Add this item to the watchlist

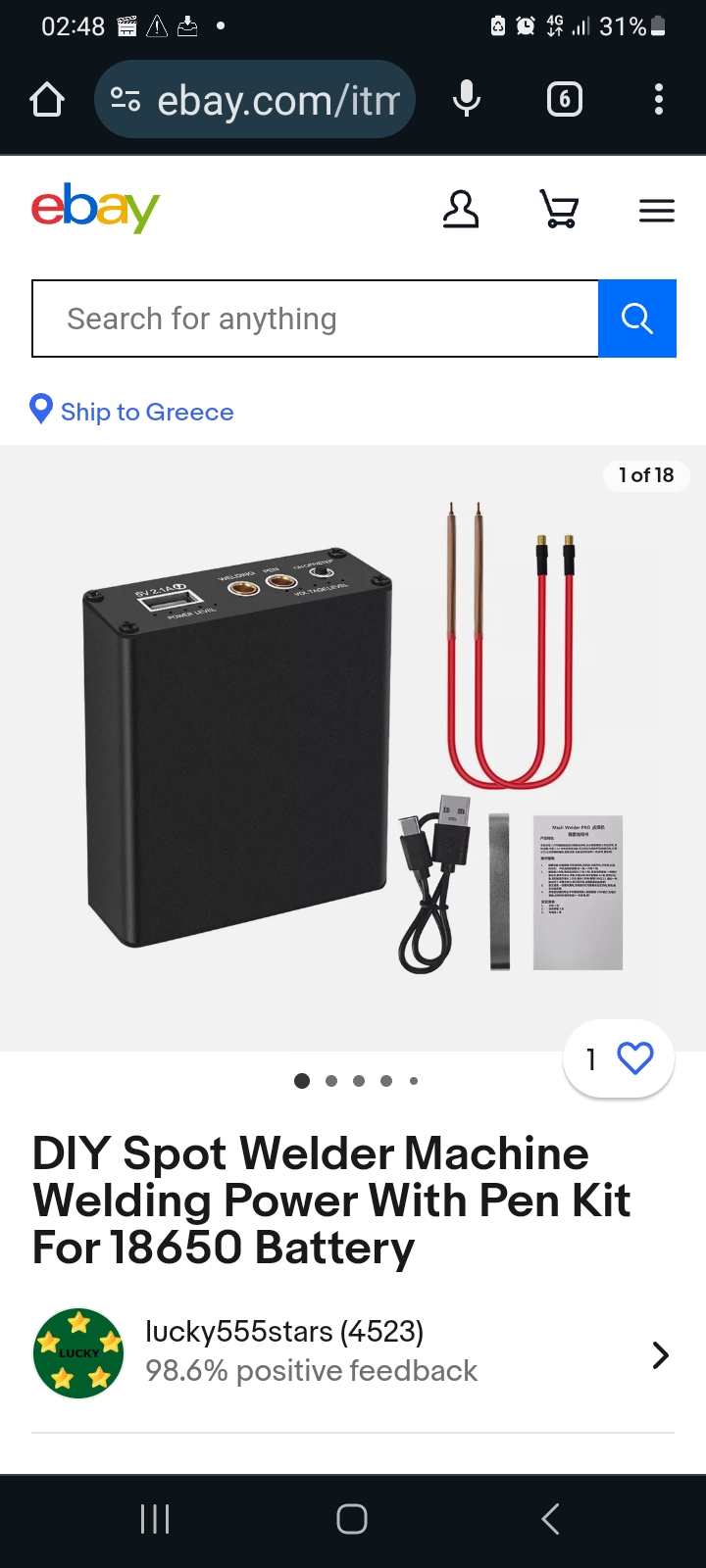633,1058
